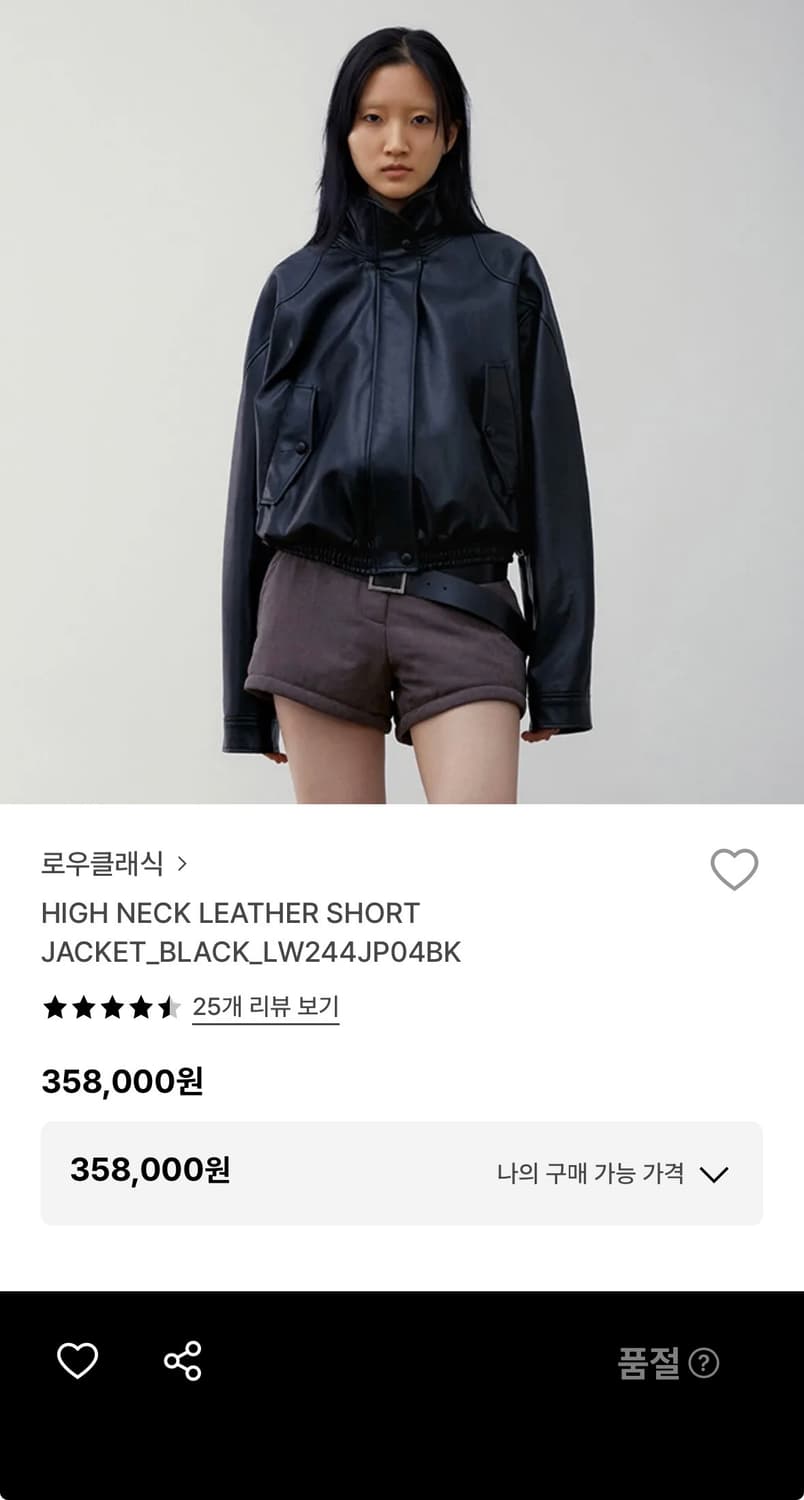
Task: Click the bold 358,000원 price text
Action: [x=124, y=1081]
